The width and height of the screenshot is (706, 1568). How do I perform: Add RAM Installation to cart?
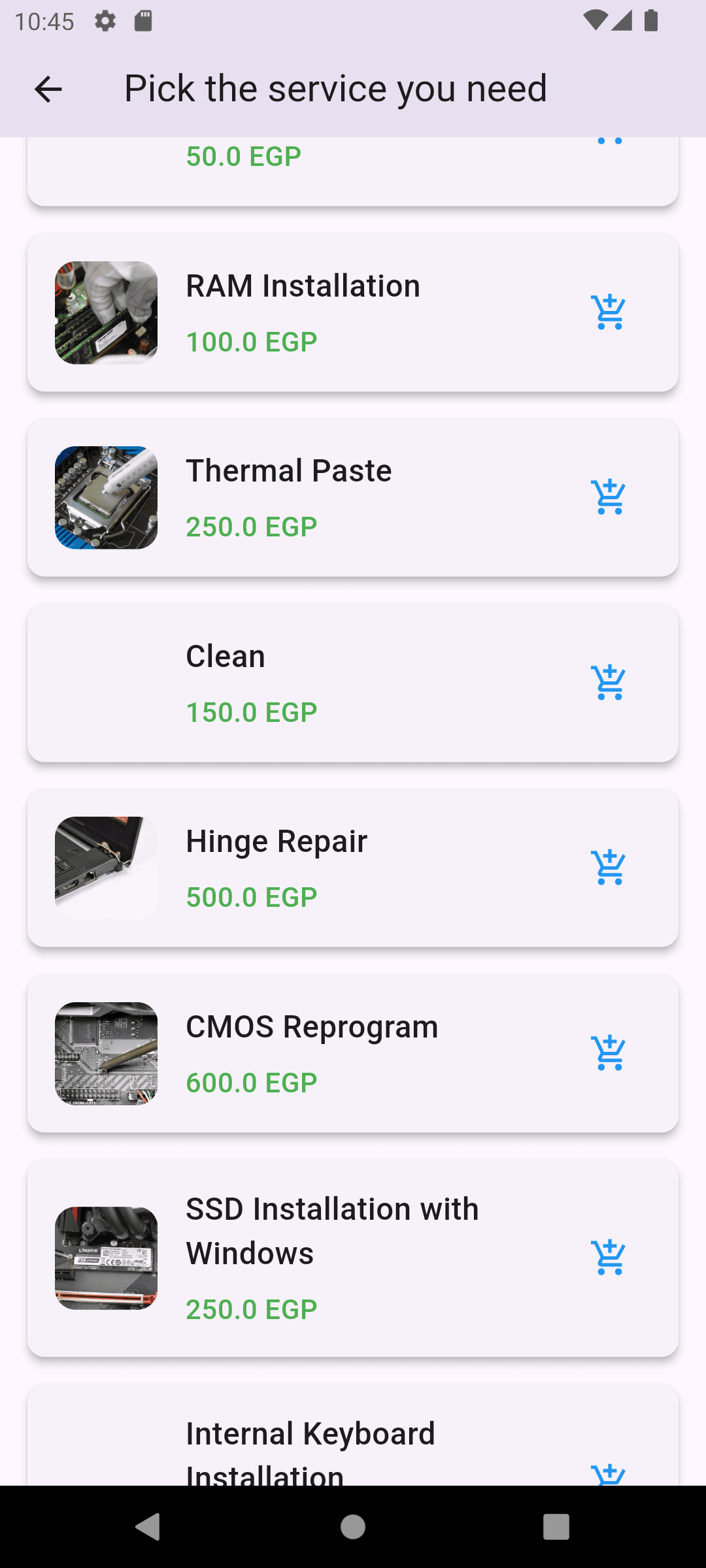[x=609, y=312]
